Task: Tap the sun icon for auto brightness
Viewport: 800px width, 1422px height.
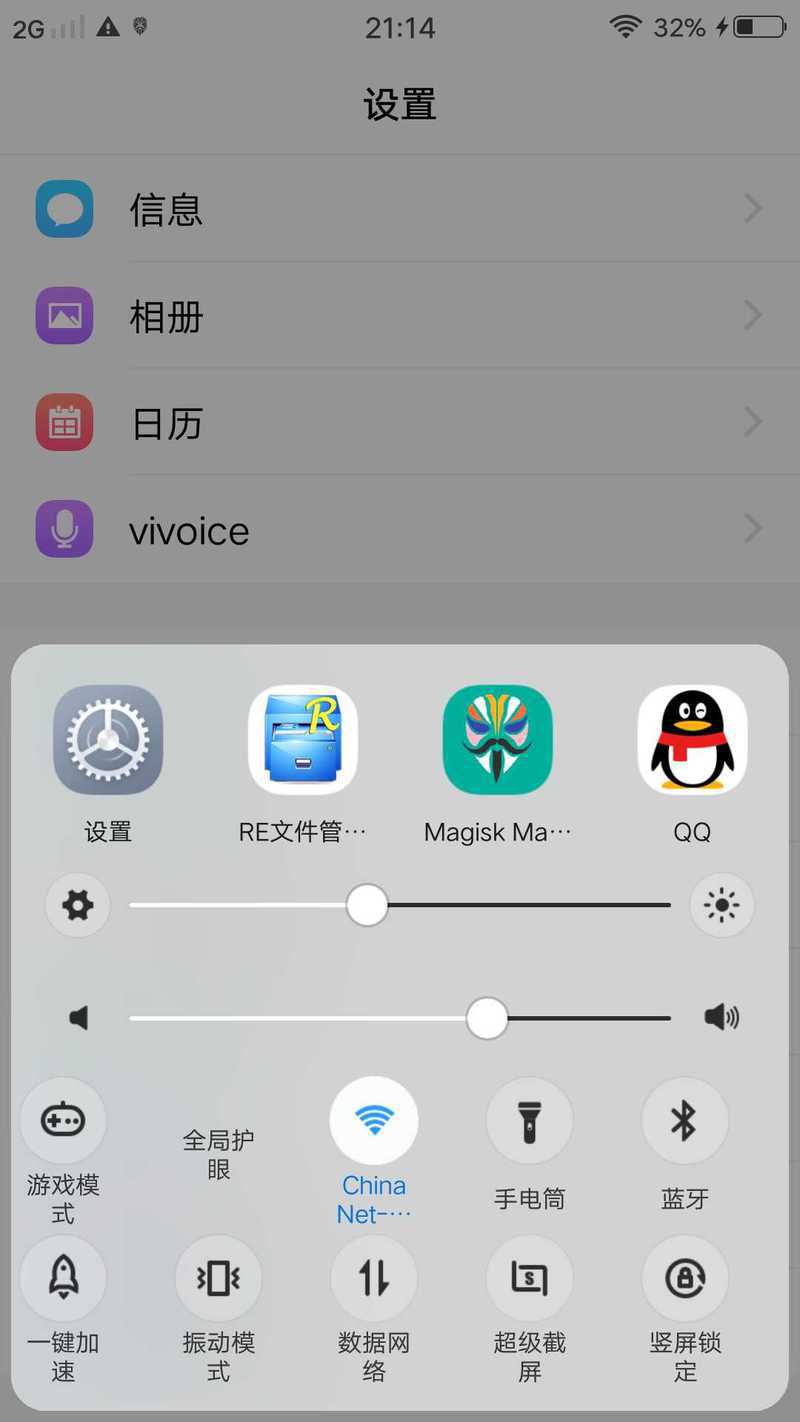Action: (x=721, y=906)
